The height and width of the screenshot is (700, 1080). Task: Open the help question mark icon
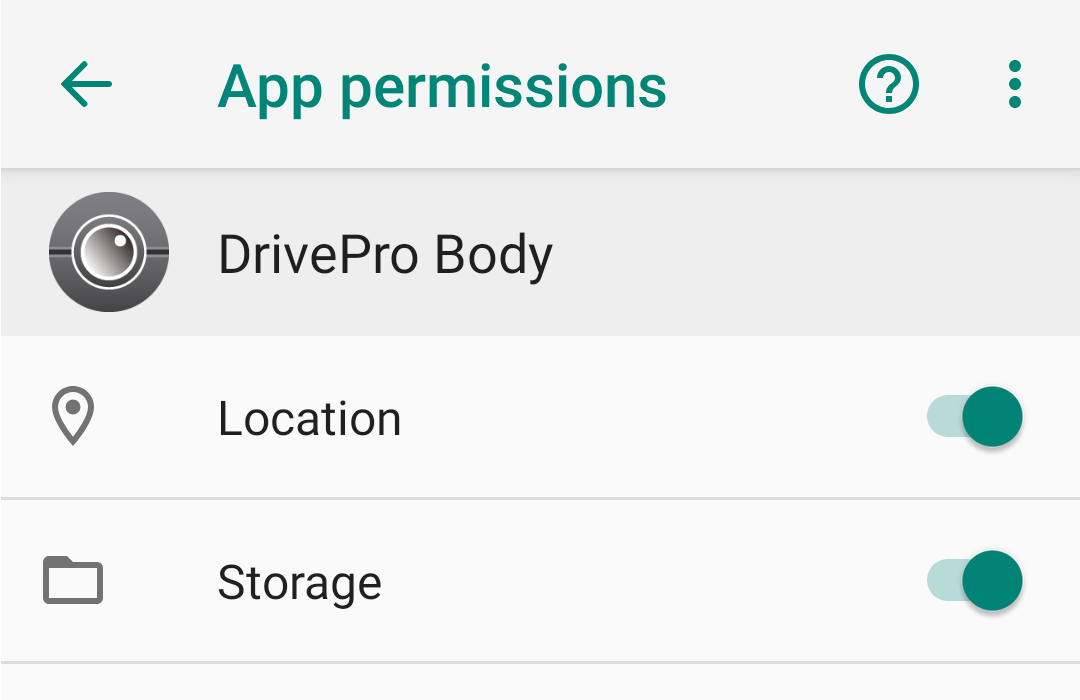[x=888, y=85]
